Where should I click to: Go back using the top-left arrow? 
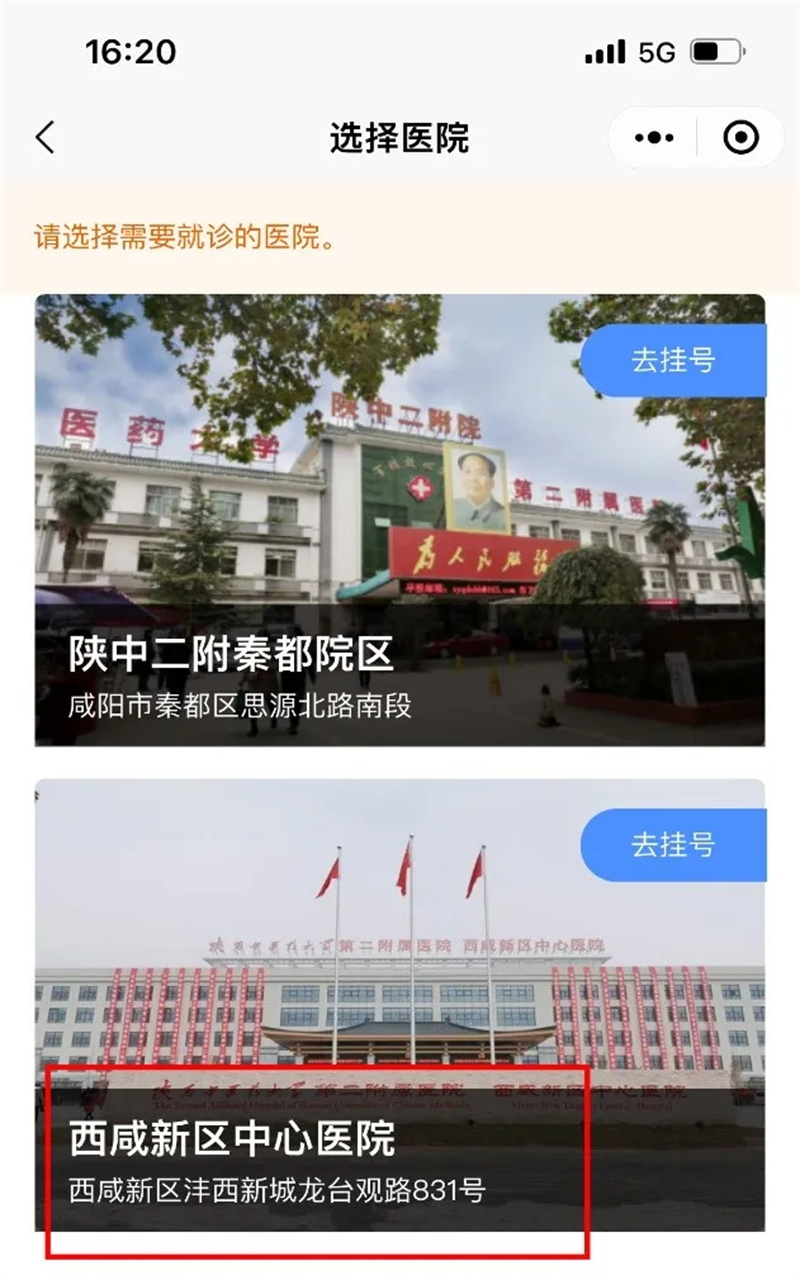45,137
